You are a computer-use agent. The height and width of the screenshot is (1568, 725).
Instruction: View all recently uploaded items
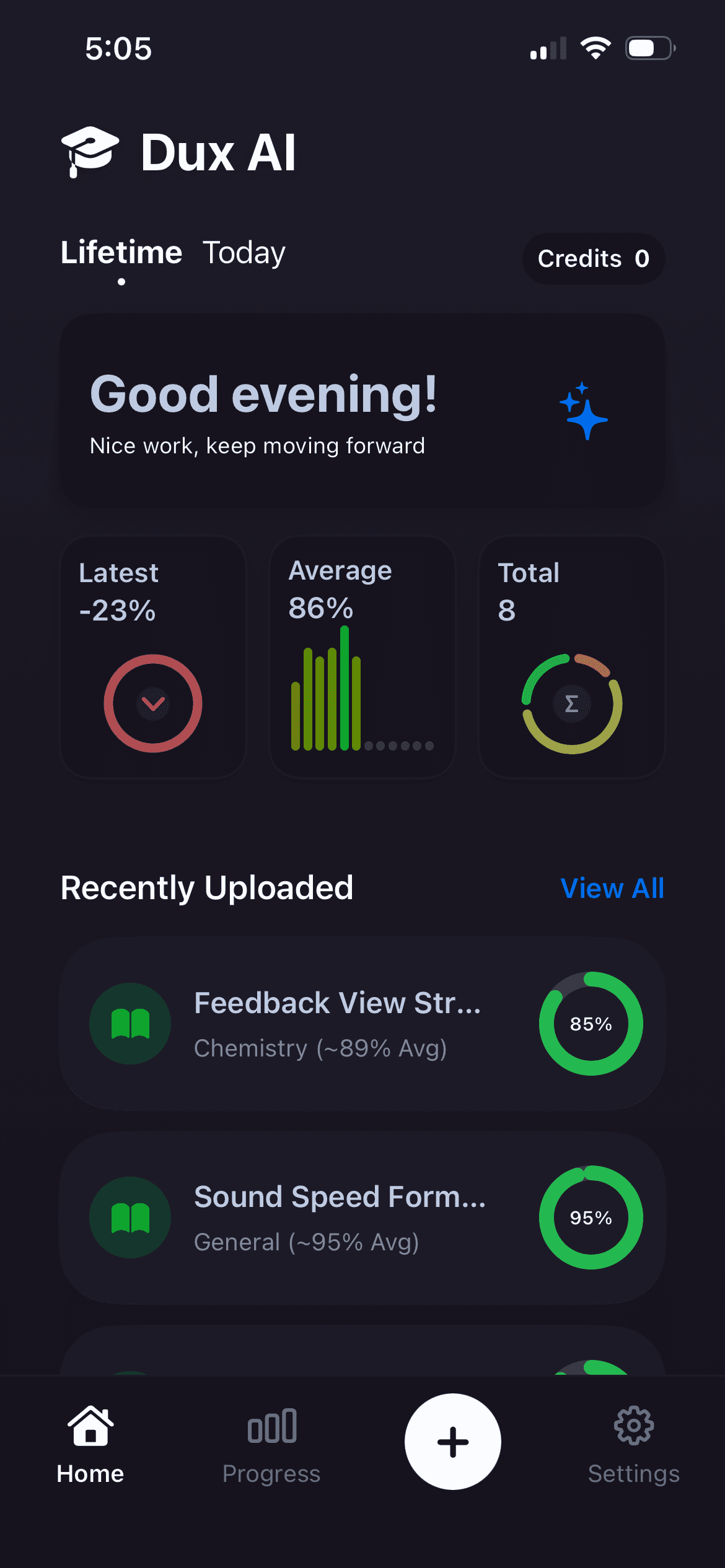pyautogui.click(x=612, y=888)
